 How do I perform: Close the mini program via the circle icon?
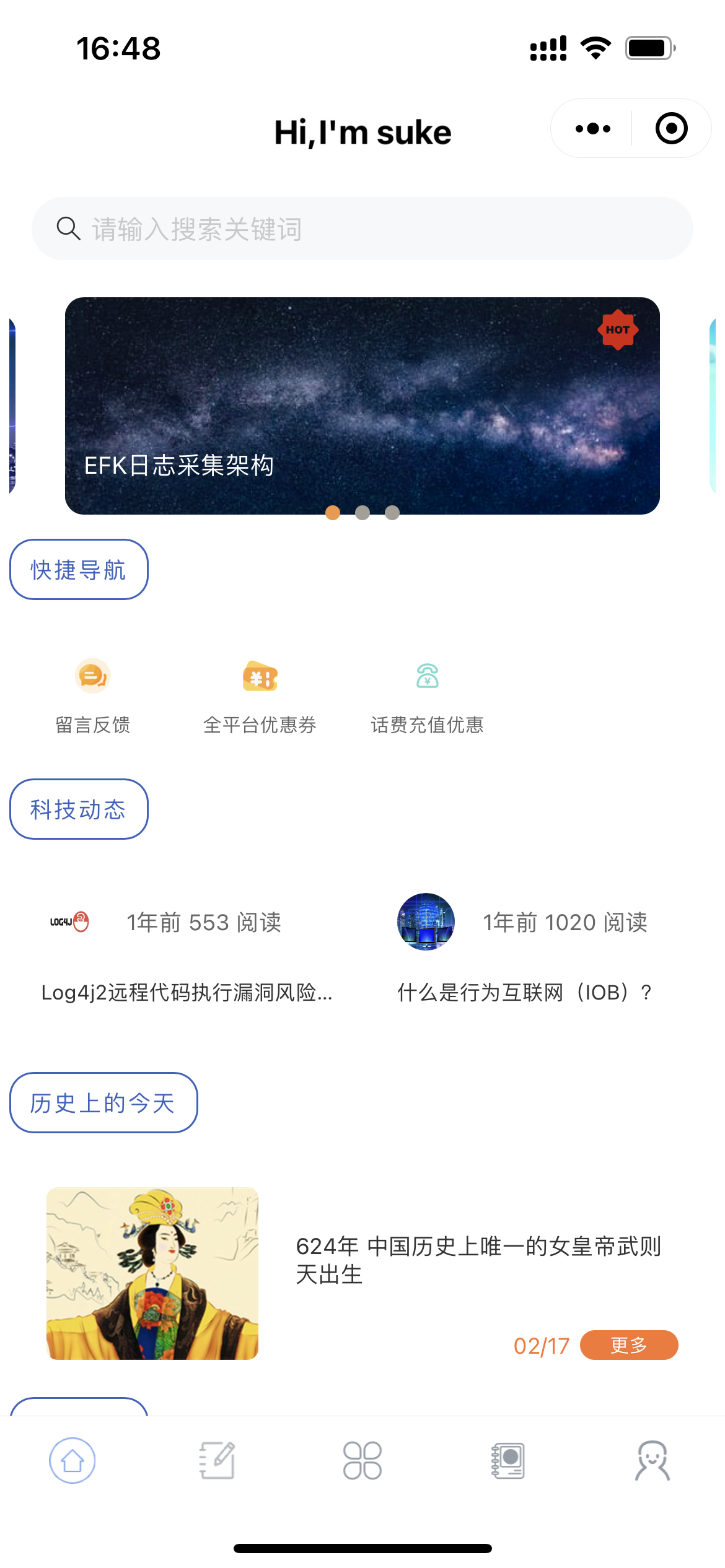coord(671,129)
